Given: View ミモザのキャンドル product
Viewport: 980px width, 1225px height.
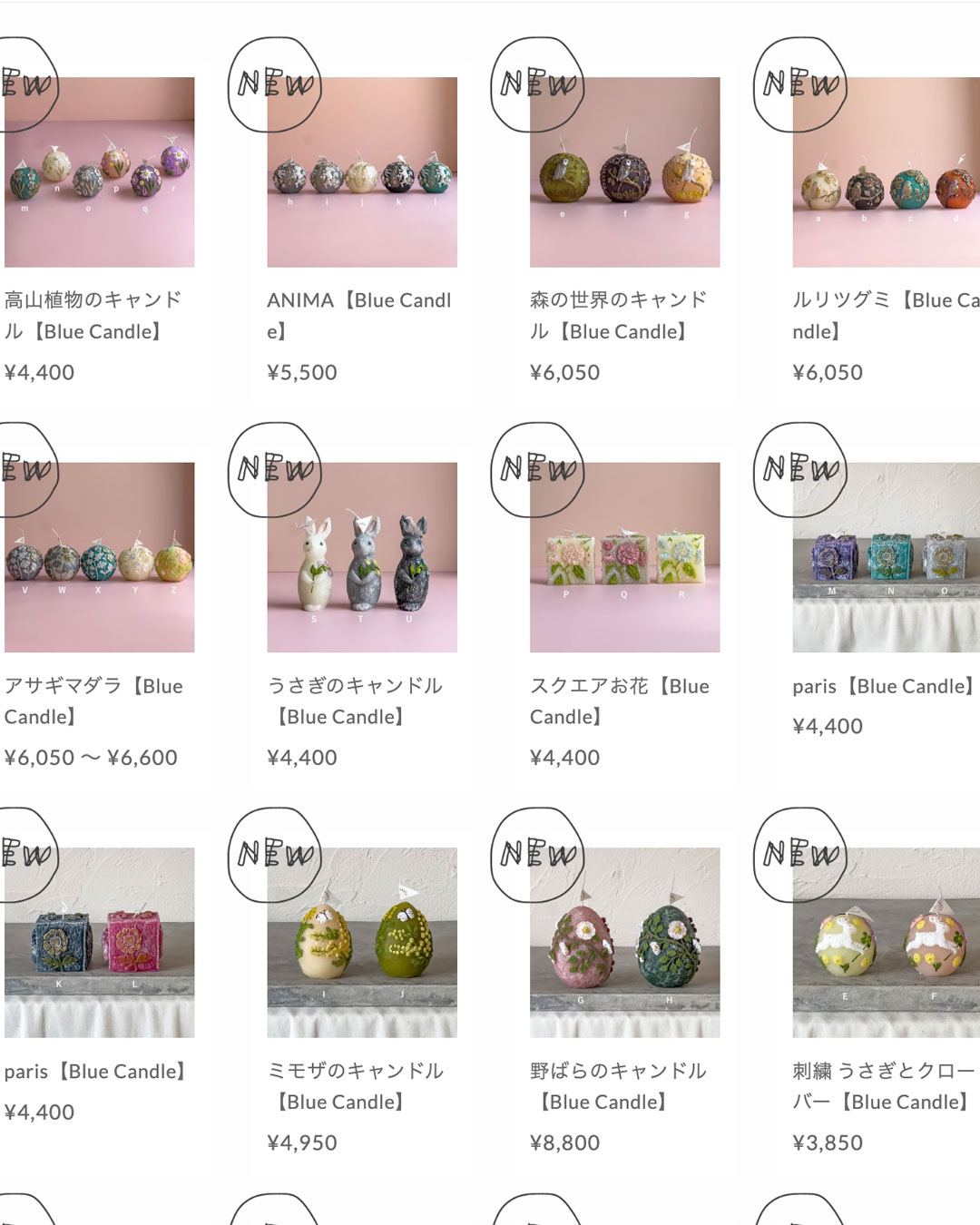Looking at the screenshot, I should point(362,942).
